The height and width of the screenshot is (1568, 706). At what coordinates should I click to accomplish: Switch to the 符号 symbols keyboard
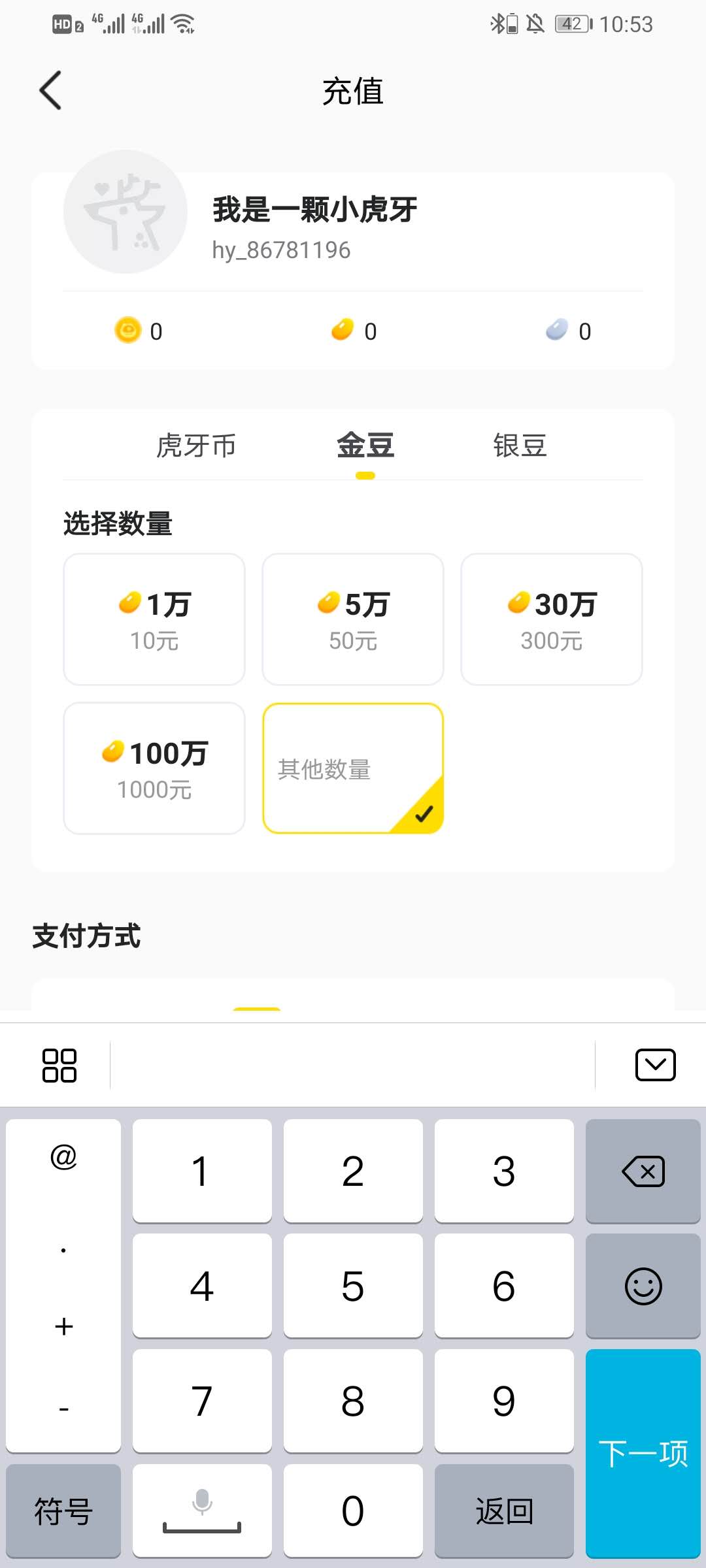(63, 1511)
